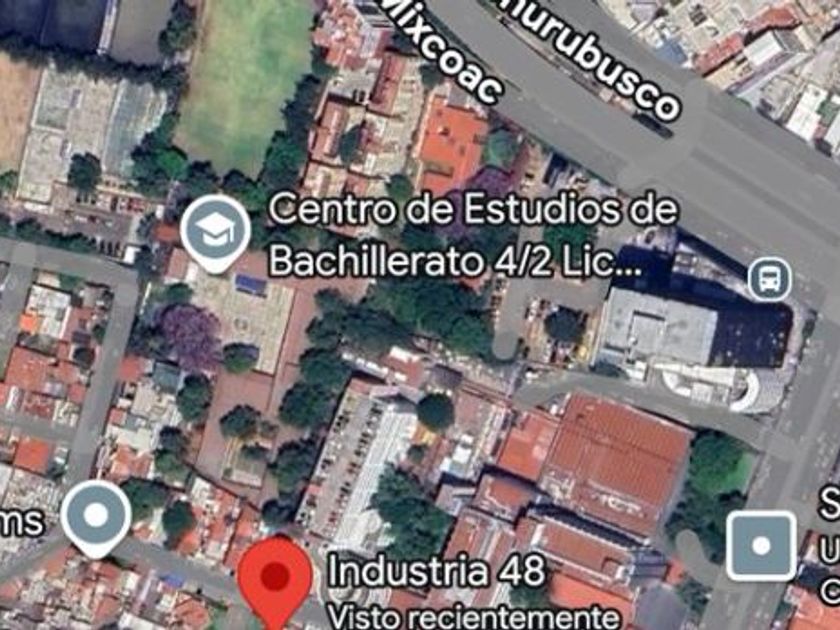Open the gray place pin near 'ms' label

[x=96, y=516]
